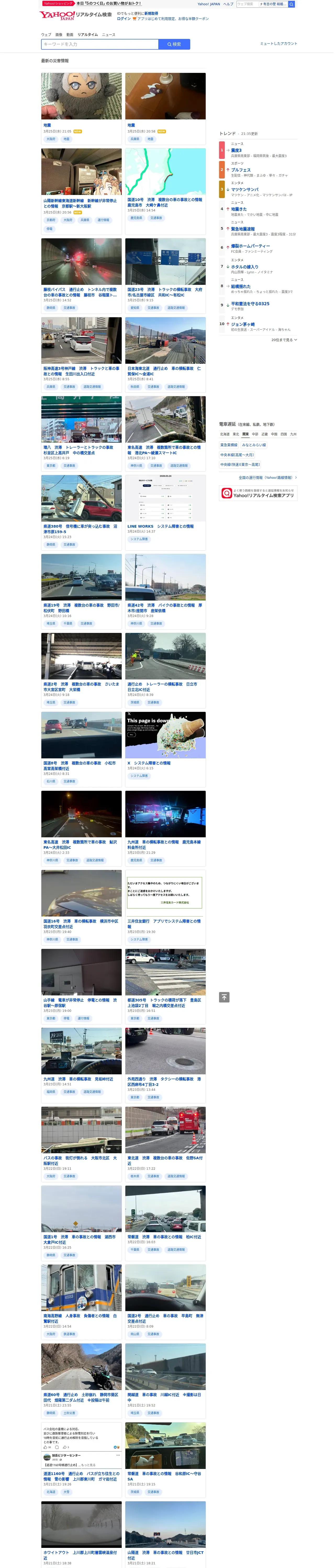Open the Yahoo!リアルタイム検索アプリ banner
This screenshot has width=336, height=1568.
(258, 493)
